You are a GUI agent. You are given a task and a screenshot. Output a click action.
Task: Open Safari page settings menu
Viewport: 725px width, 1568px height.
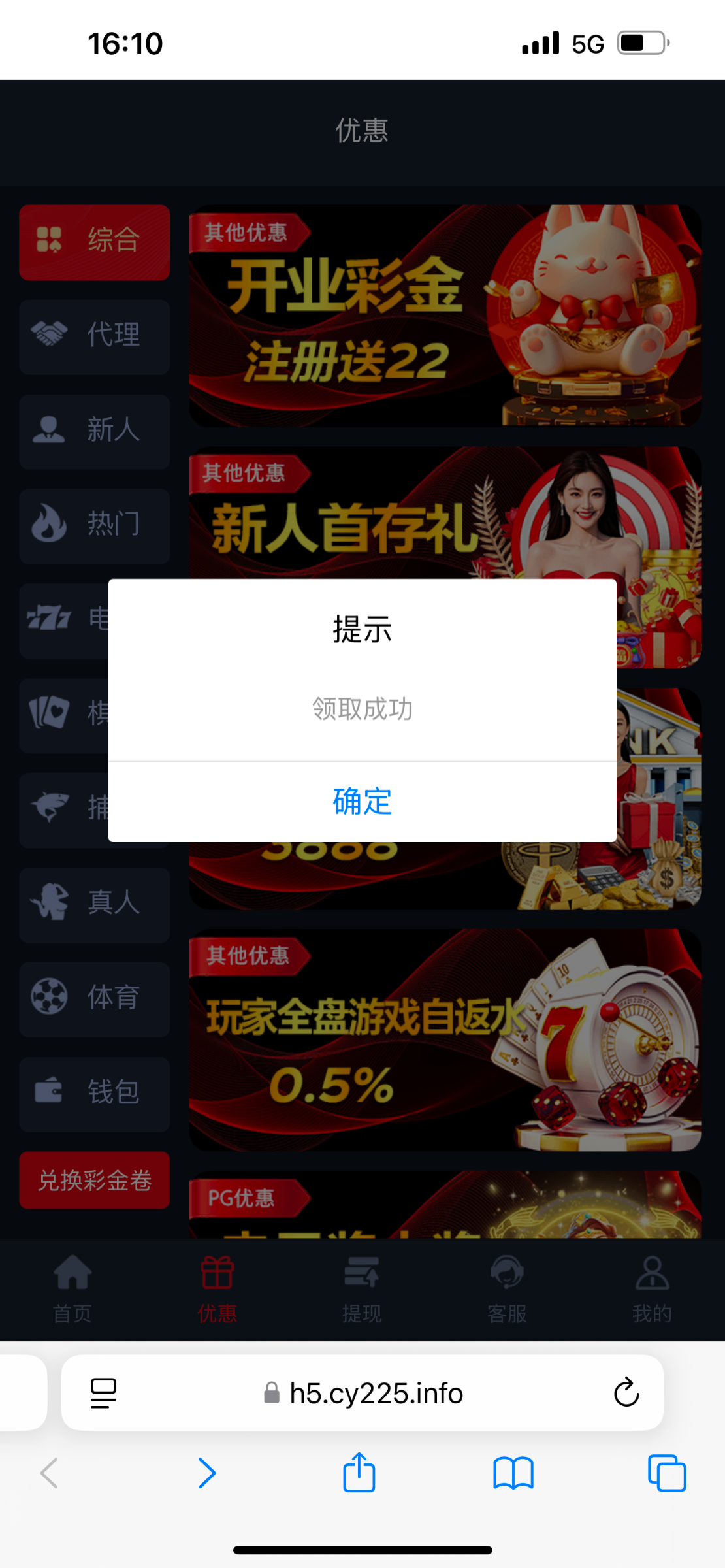(103, 1392)
